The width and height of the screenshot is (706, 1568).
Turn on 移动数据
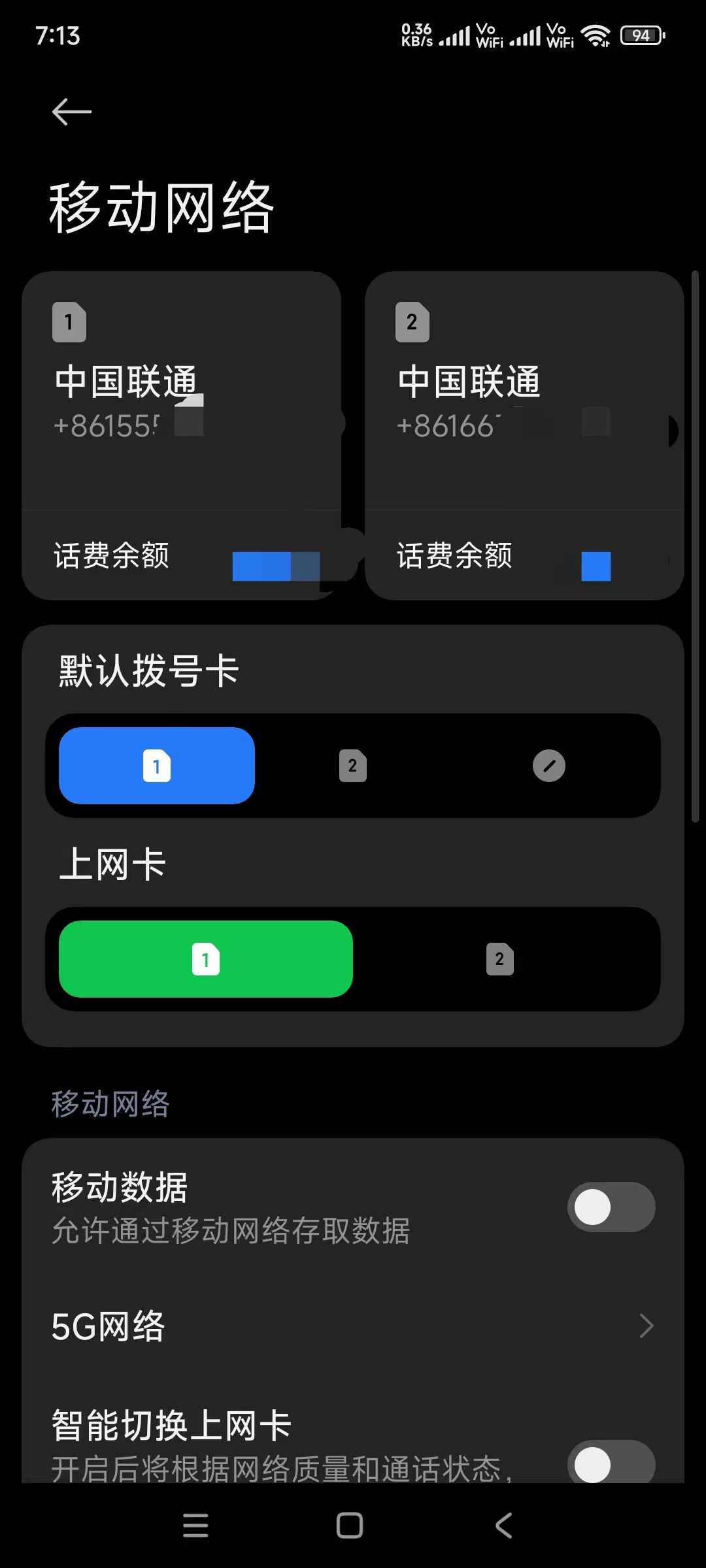(611, 1207)
